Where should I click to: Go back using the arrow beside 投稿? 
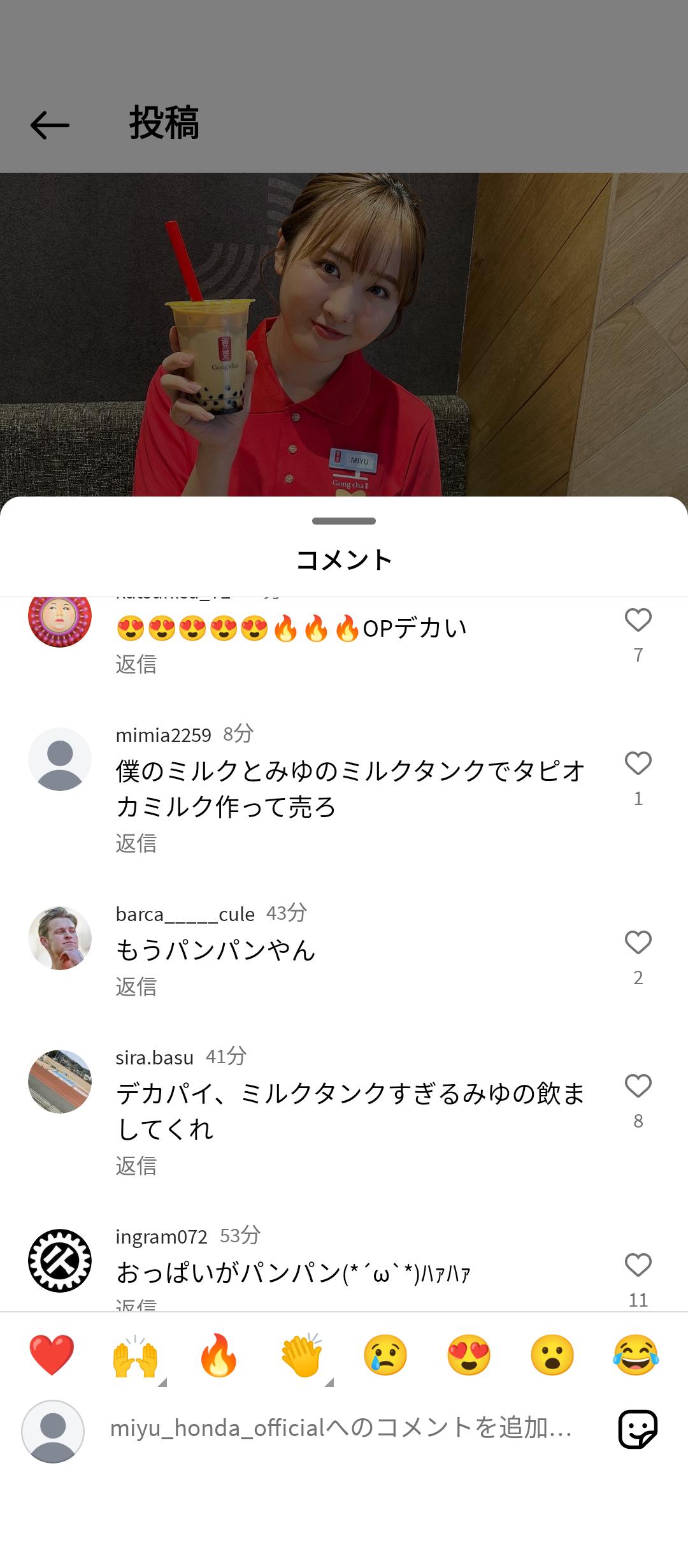50,125
